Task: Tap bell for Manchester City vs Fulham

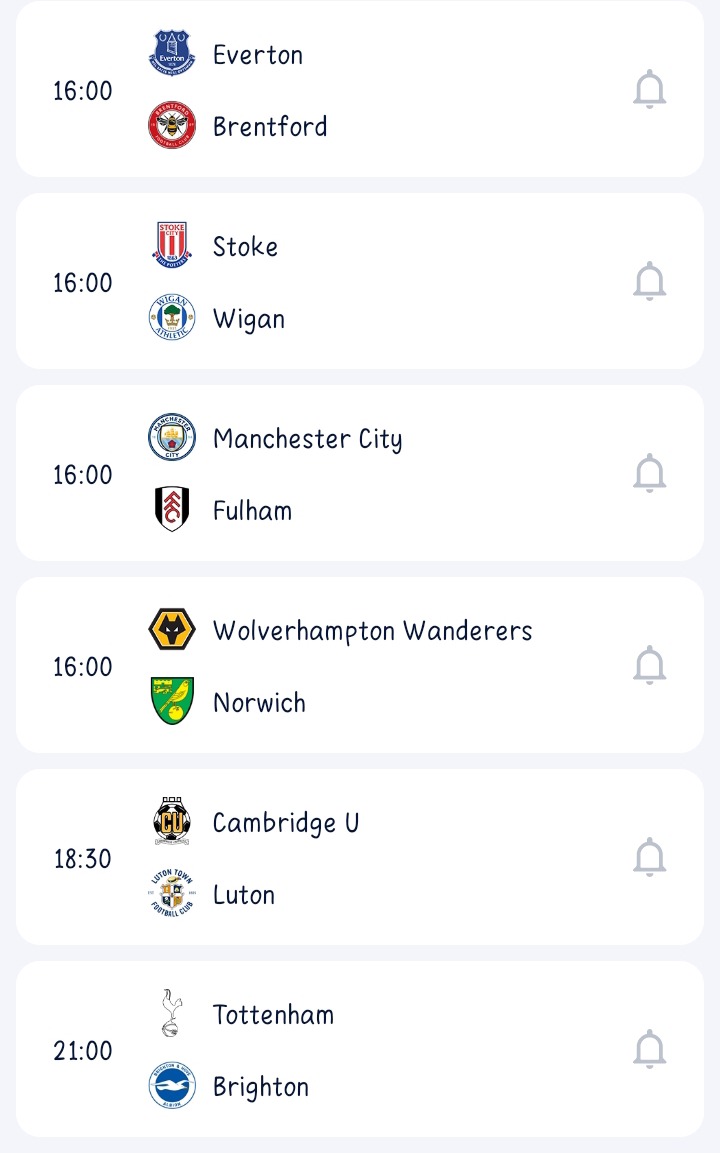Action: coord(649,474)
